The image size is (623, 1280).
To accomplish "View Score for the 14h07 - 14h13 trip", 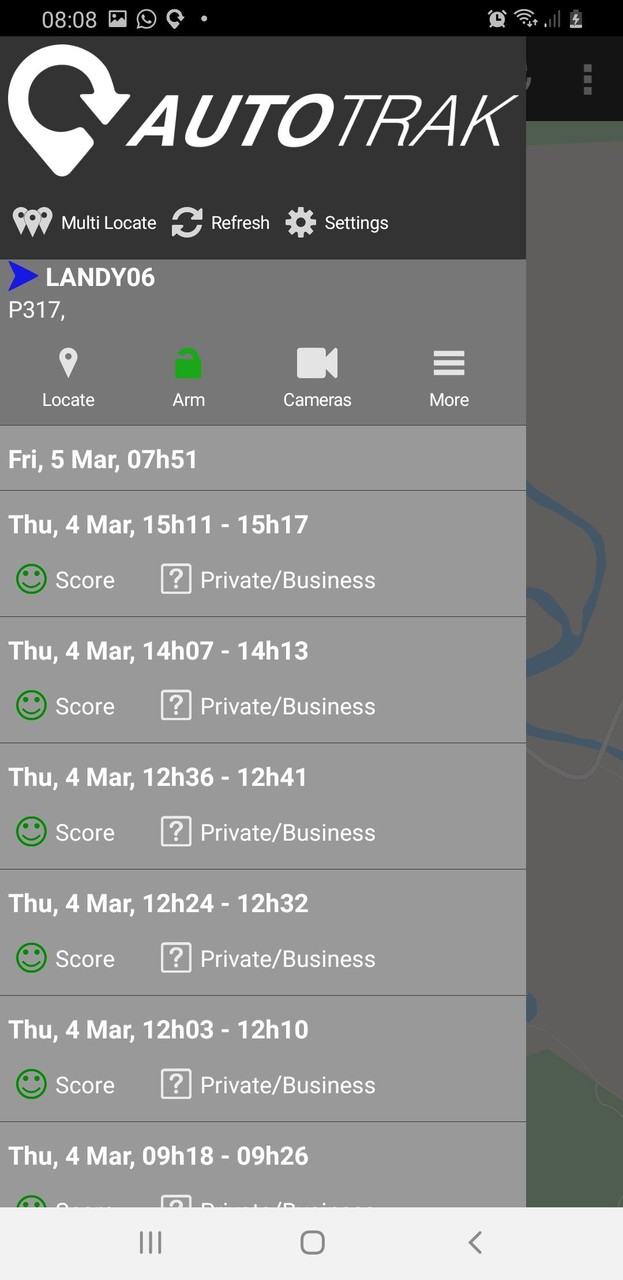I will 66,706.
